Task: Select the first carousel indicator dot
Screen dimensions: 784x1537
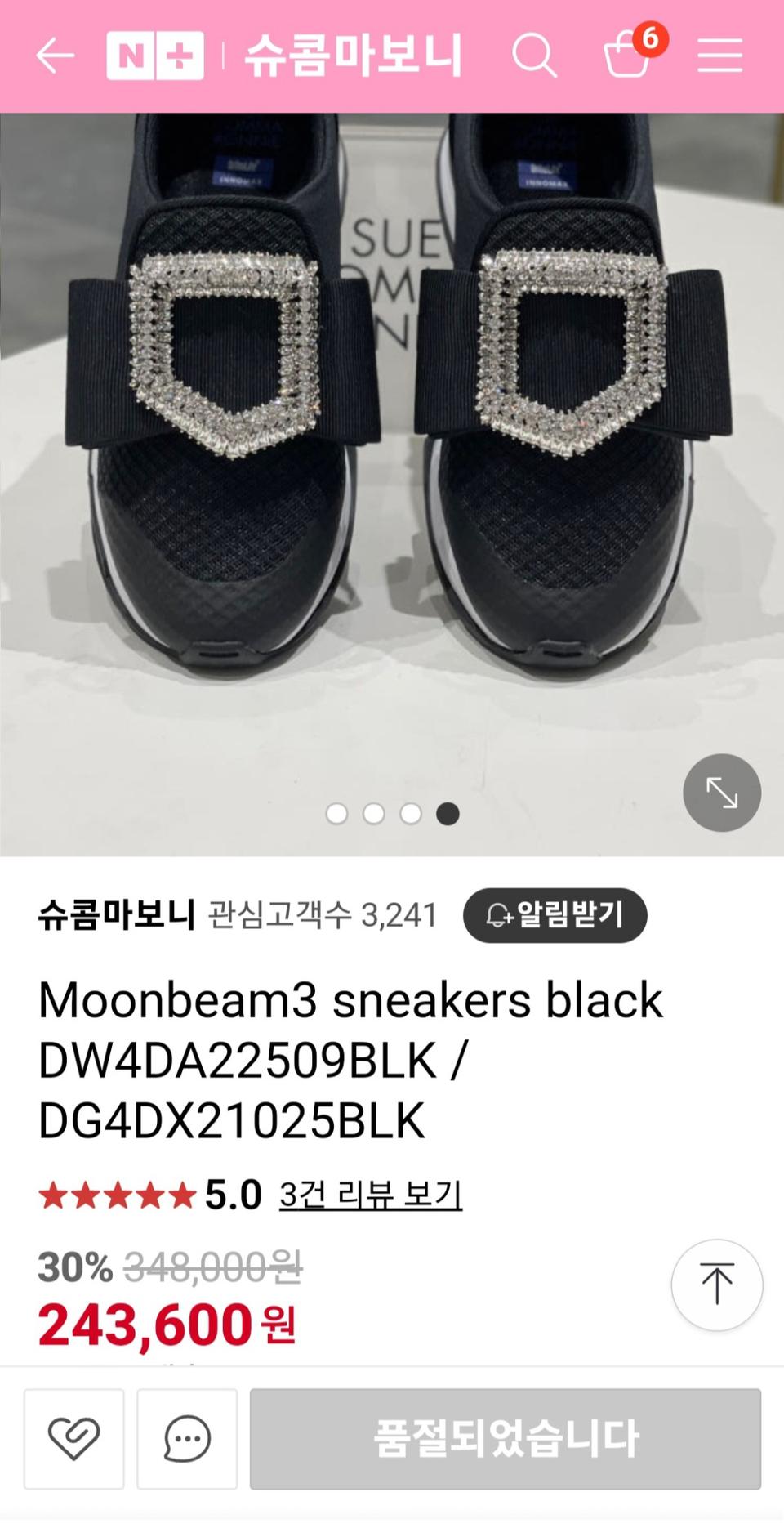Action: [337, 815]
